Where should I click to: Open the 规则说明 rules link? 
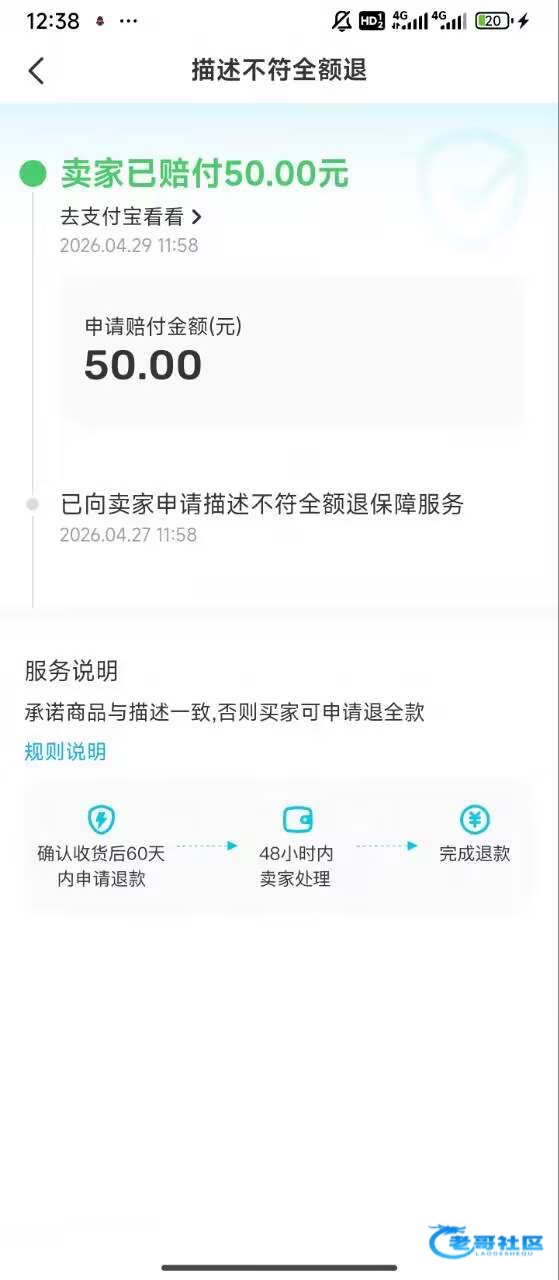(x=65, y=752)
